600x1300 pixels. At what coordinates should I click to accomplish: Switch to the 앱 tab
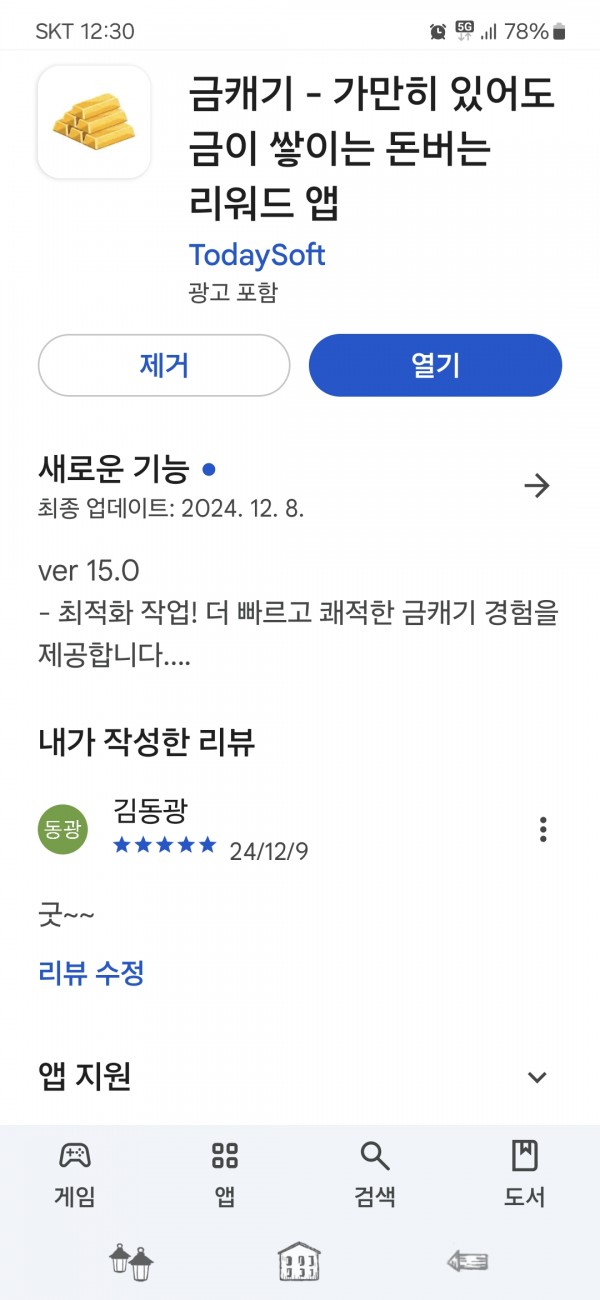[x=225, y=1173]
